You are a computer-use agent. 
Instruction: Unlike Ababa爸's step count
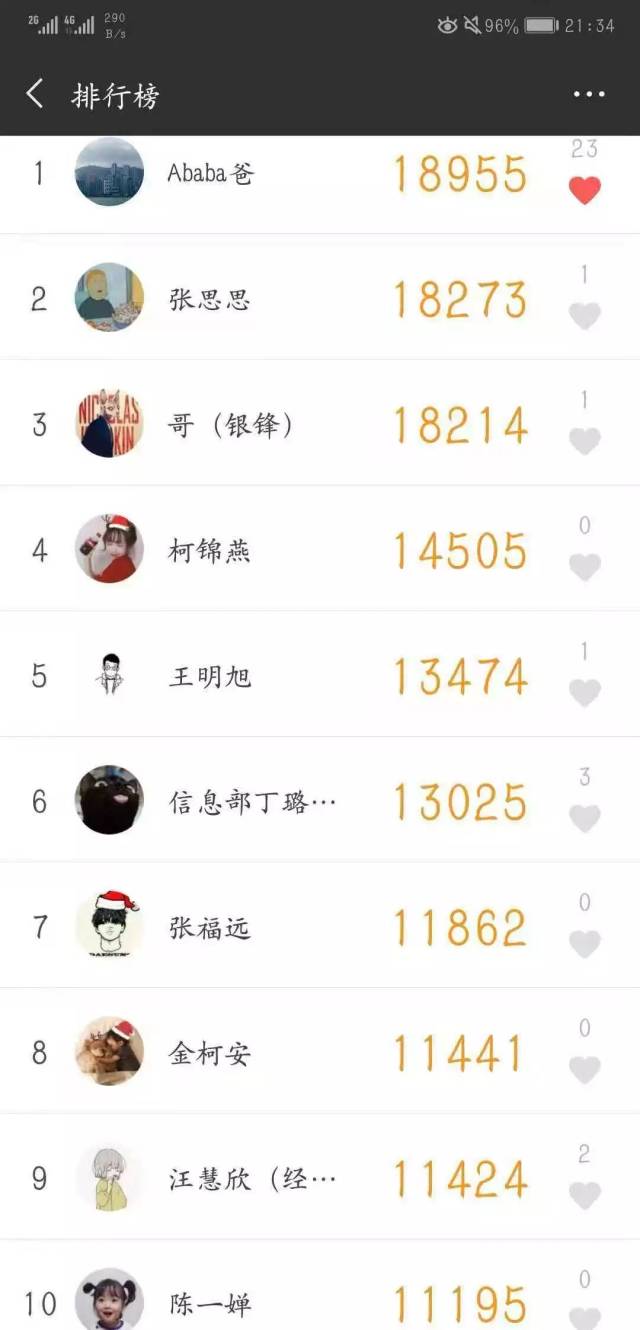pyautogui.click(x=585, y=190)
